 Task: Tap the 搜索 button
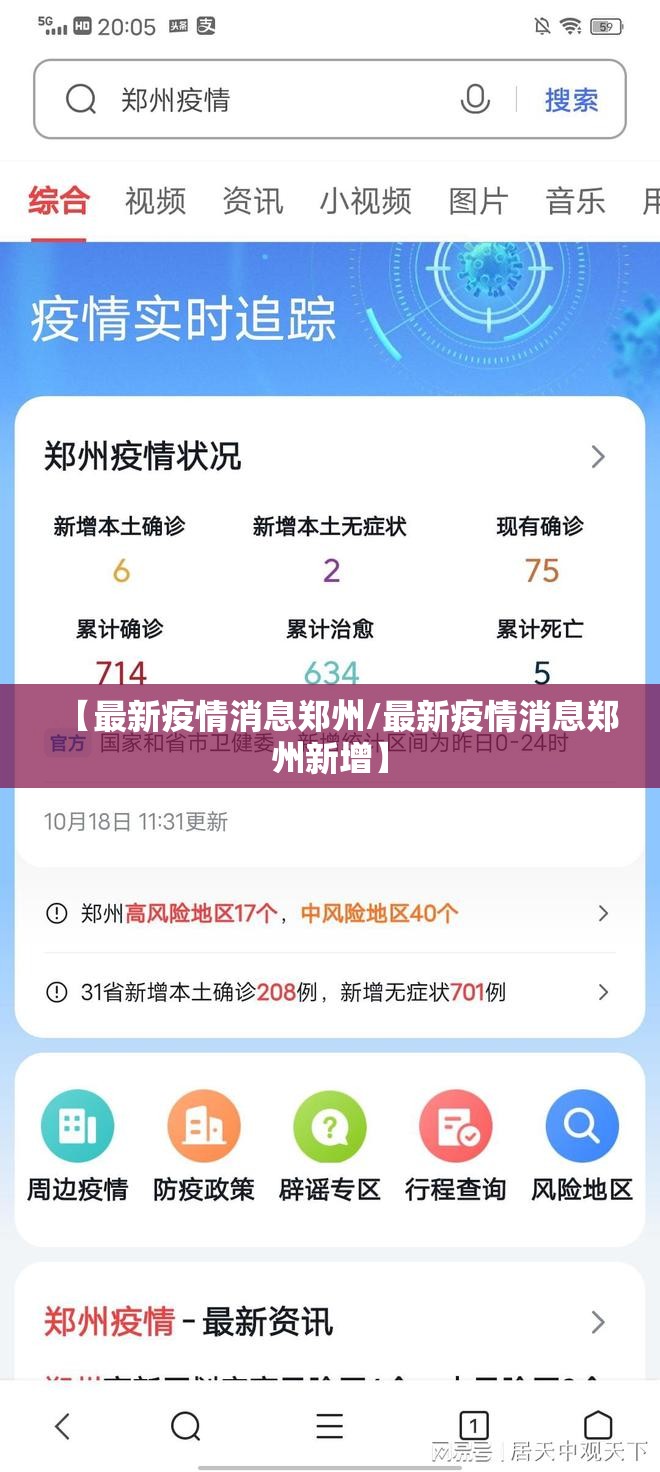coord(571,100)
